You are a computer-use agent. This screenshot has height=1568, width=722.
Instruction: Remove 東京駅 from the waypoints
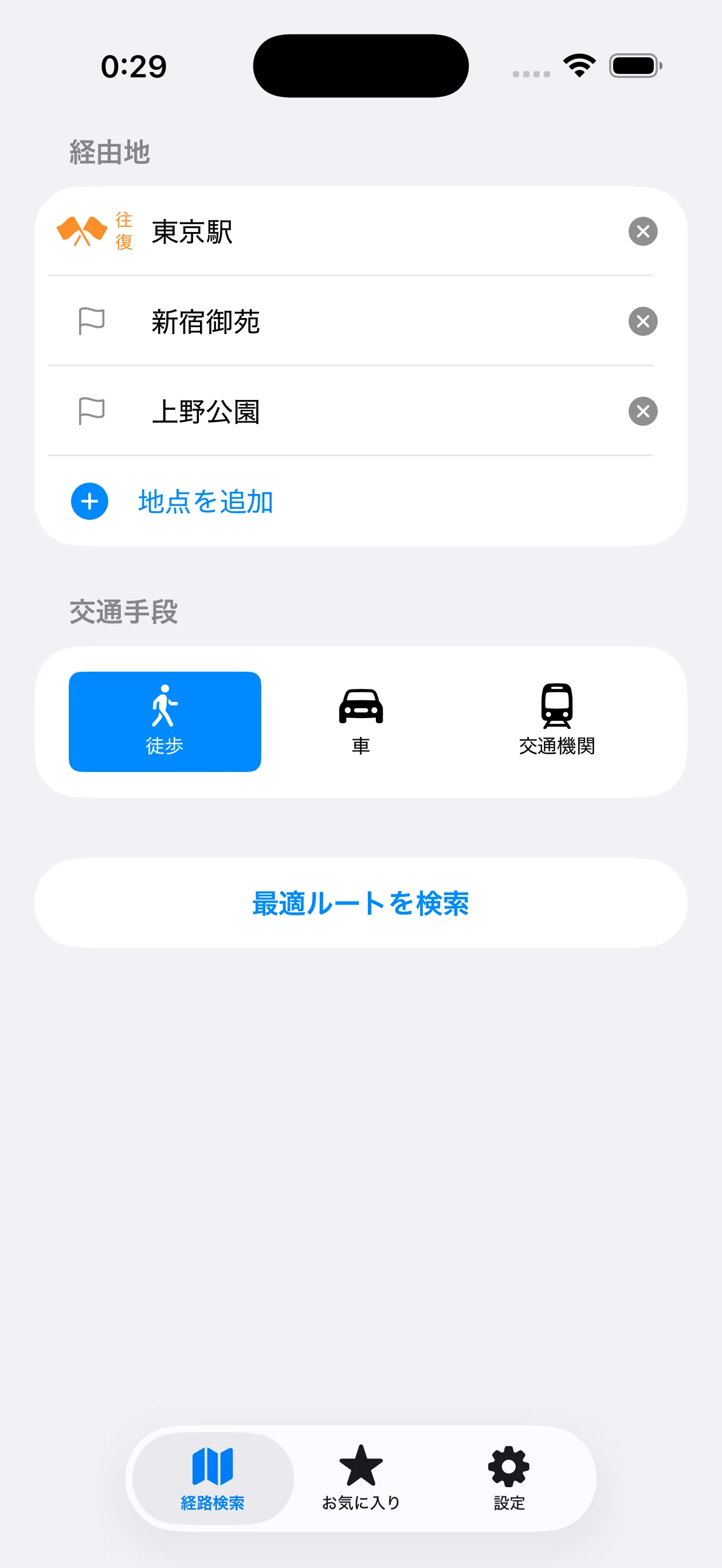click(x=642, y=232)
